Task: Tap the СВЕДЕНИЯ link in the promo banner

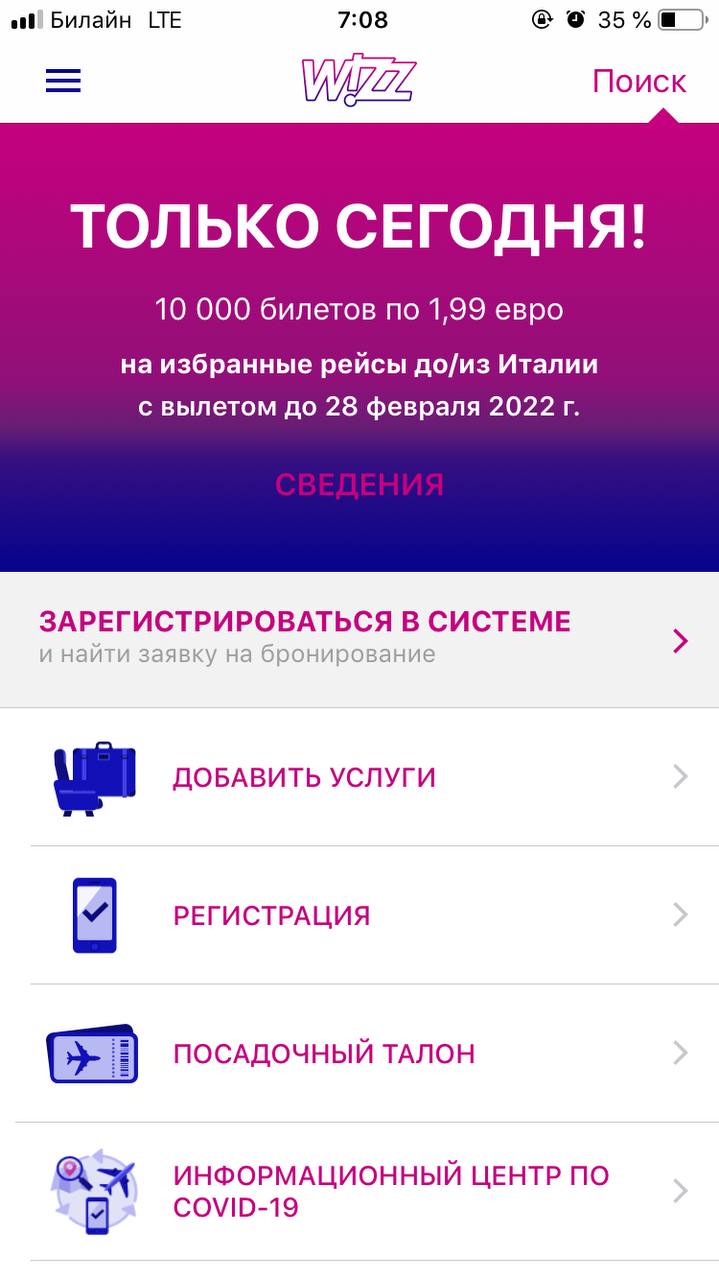Action: (359, 485)
